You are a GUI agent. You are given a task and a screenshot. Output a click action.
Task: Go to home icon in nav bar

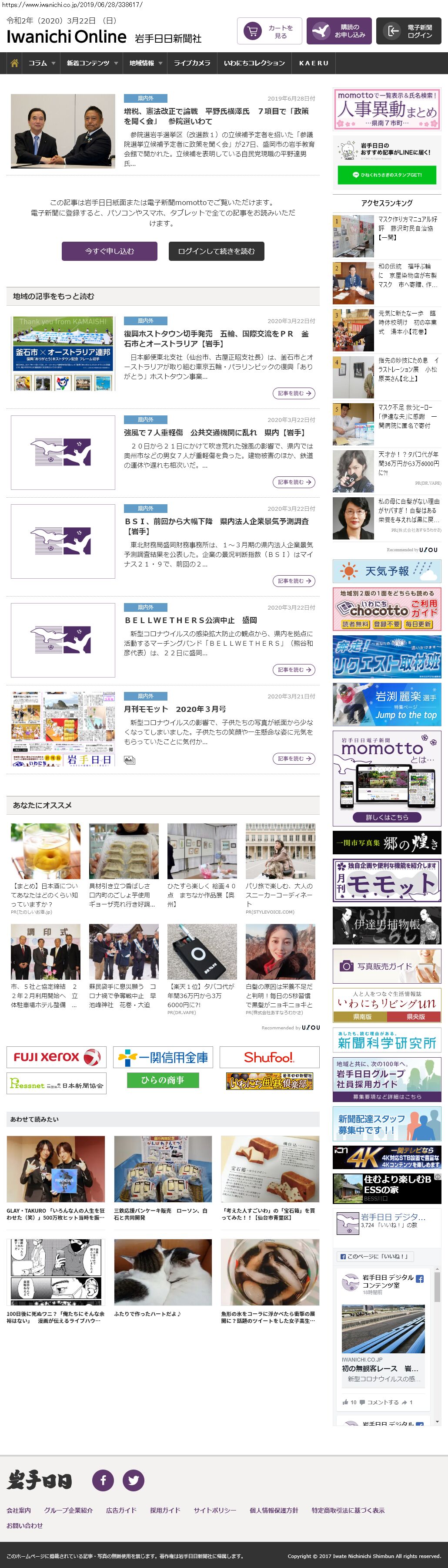[x=15, y=63]
